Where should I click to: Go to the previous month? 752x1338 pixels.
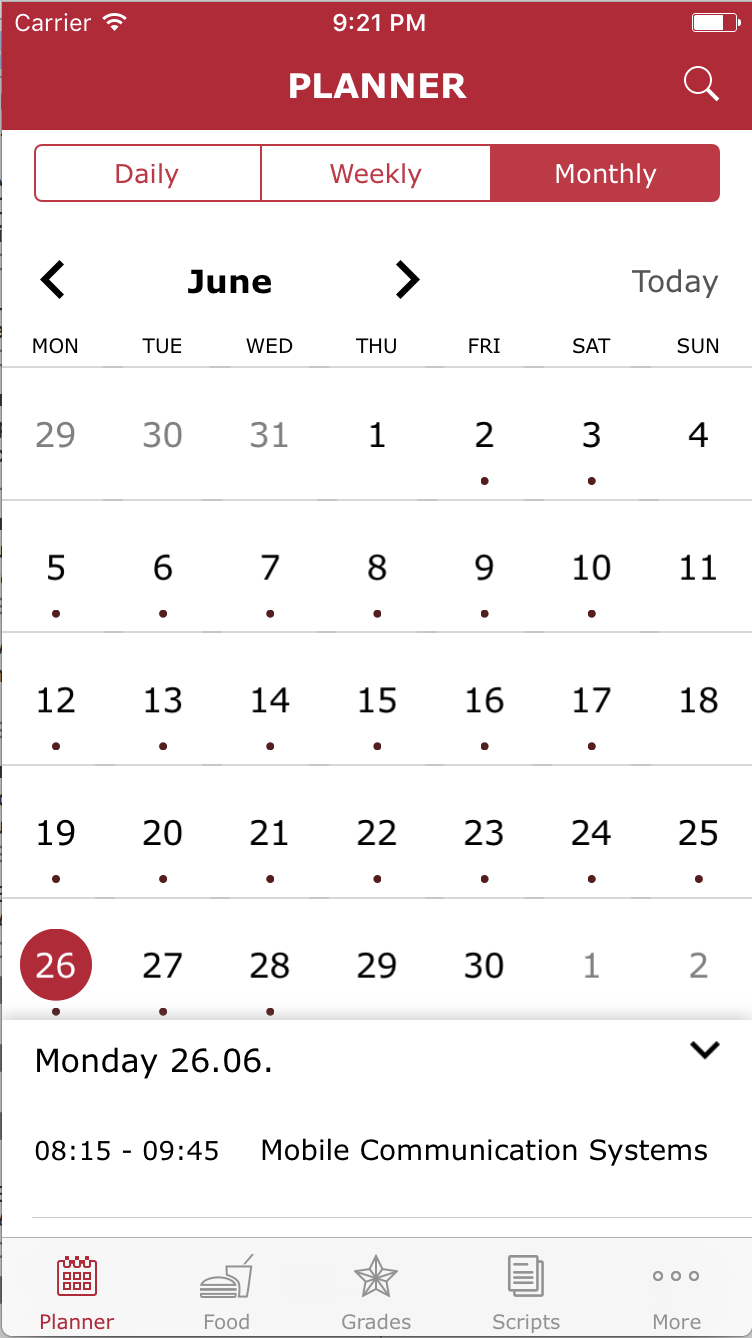pyautogui.click(x=53, y=281)
